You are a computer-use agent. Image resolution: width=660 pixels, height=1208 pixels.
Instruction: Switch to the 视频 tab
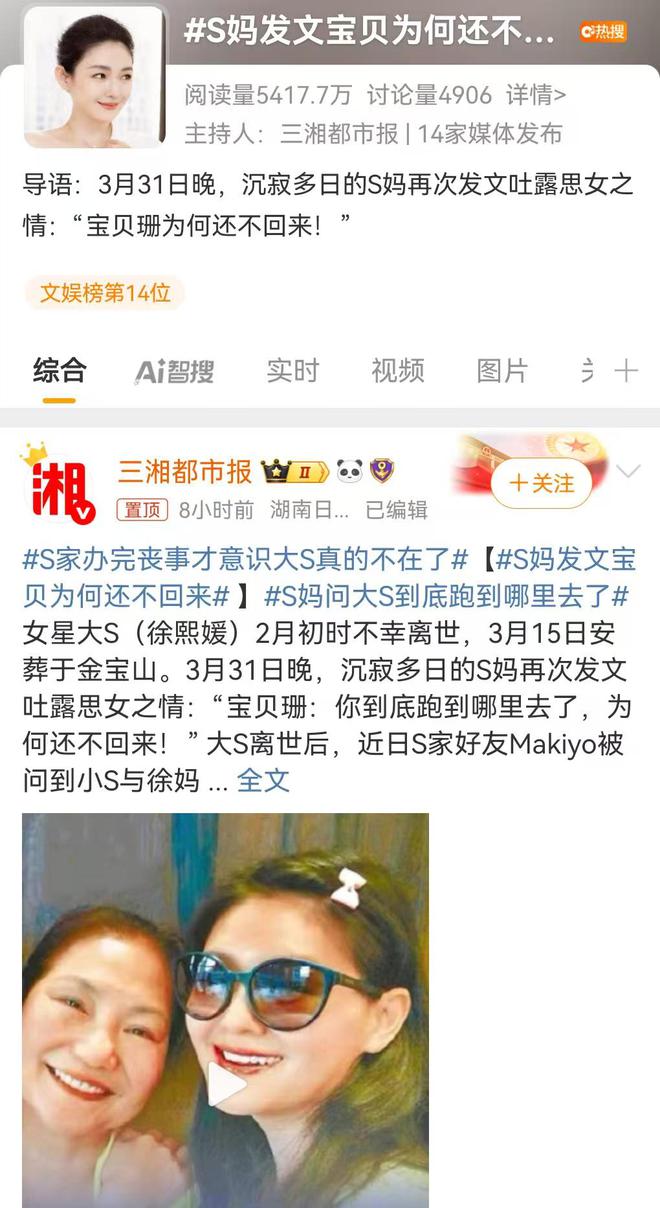pyautogui.click(x=398, y=371)
